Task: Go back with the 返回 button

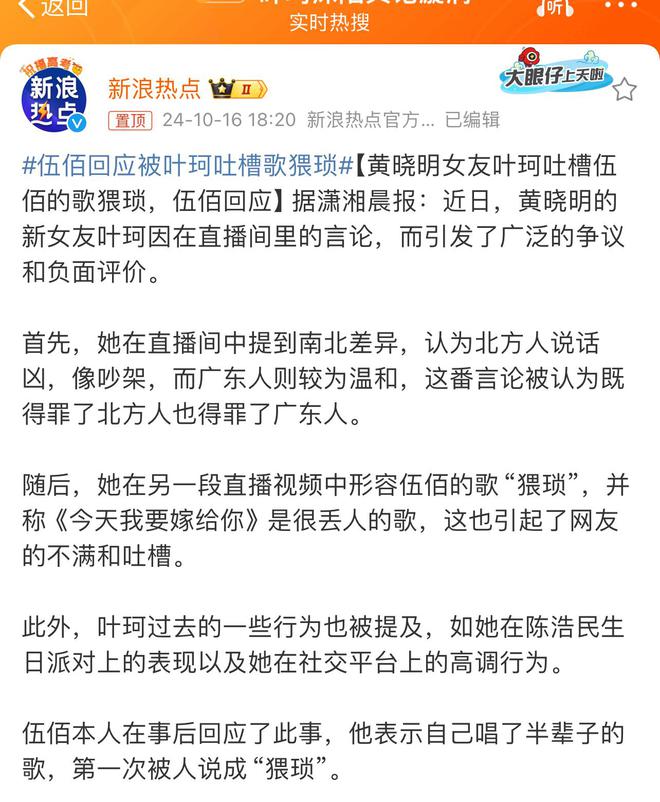Action: [50, 8]
